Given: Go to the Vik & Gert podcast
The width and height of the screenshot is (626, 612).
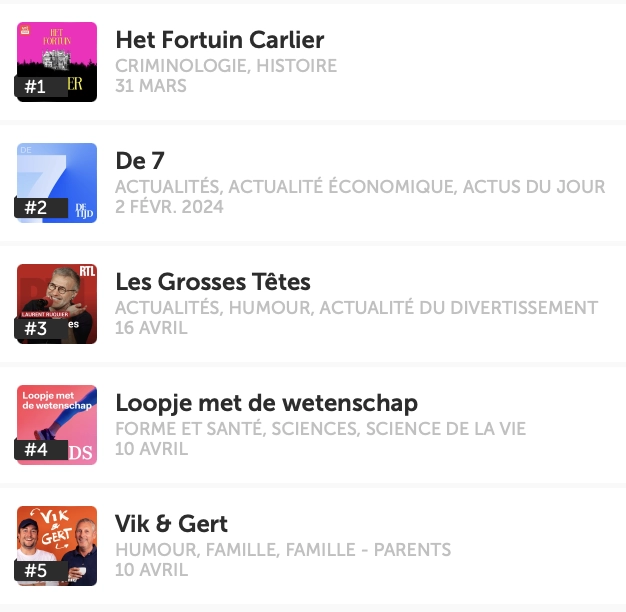Looking at the screenshot, I should 172,524.
